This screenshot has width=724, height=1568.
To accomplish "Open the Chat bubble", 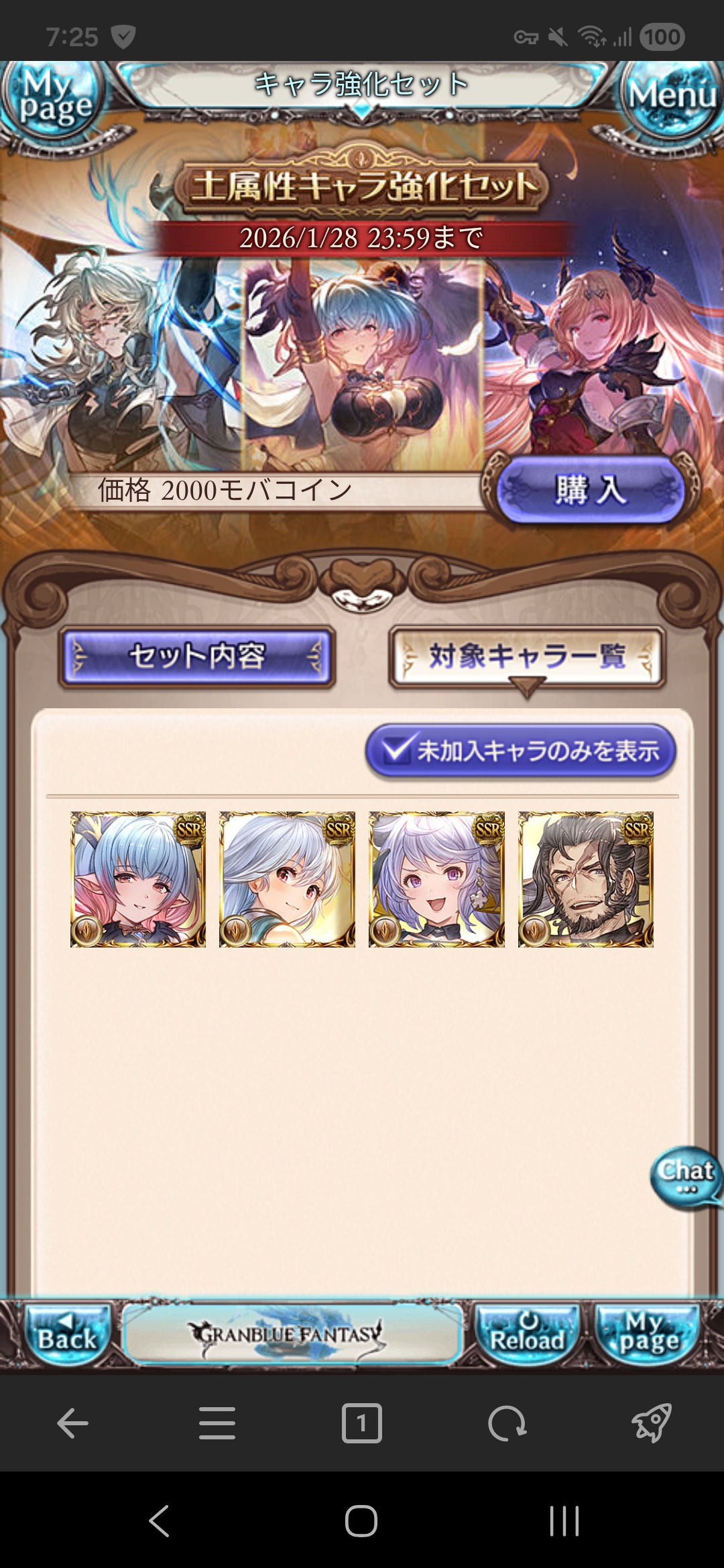I will point(685,1178).
